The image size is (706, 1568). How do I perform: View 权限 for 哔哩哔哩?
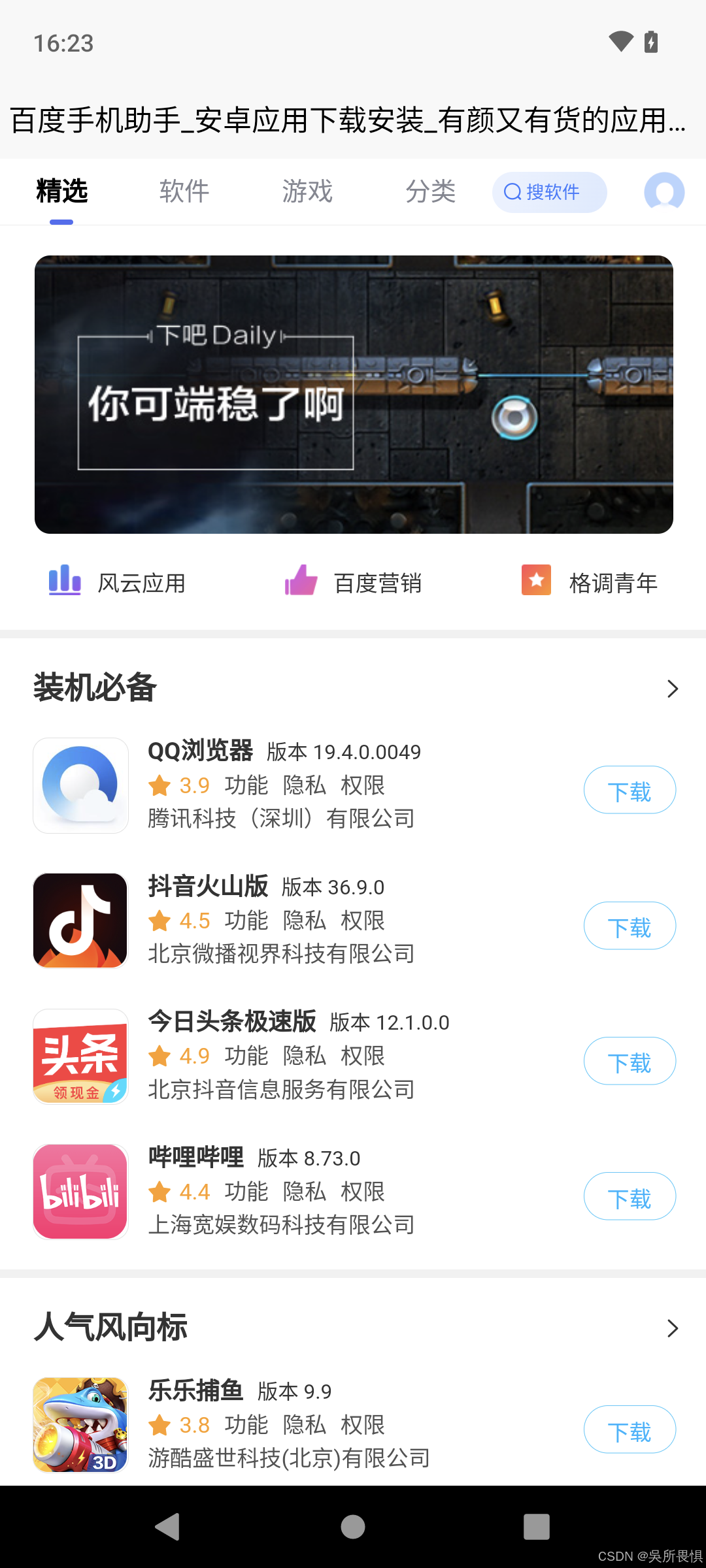pos(363,1192)
